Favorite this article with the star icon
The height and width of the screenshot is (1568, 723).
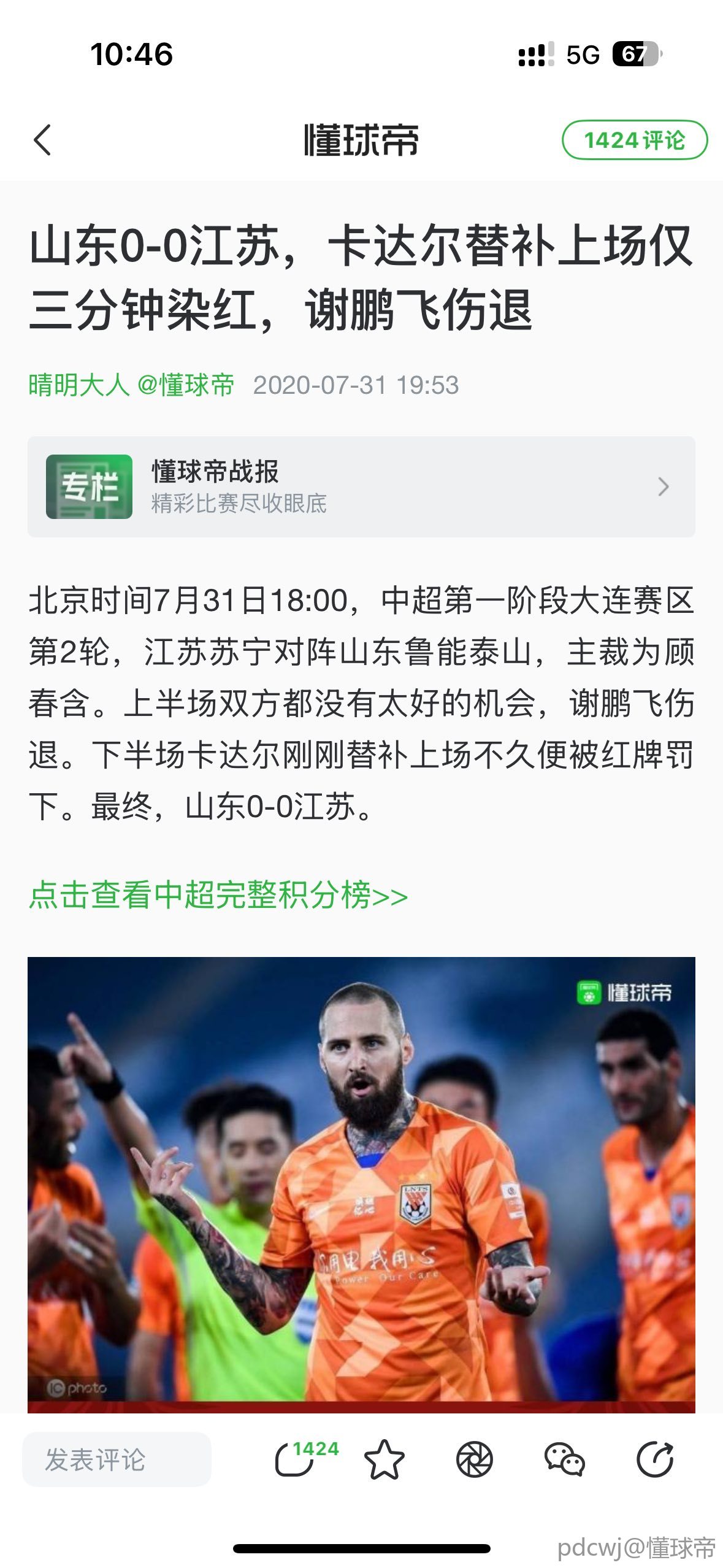tap(384, 1459)
